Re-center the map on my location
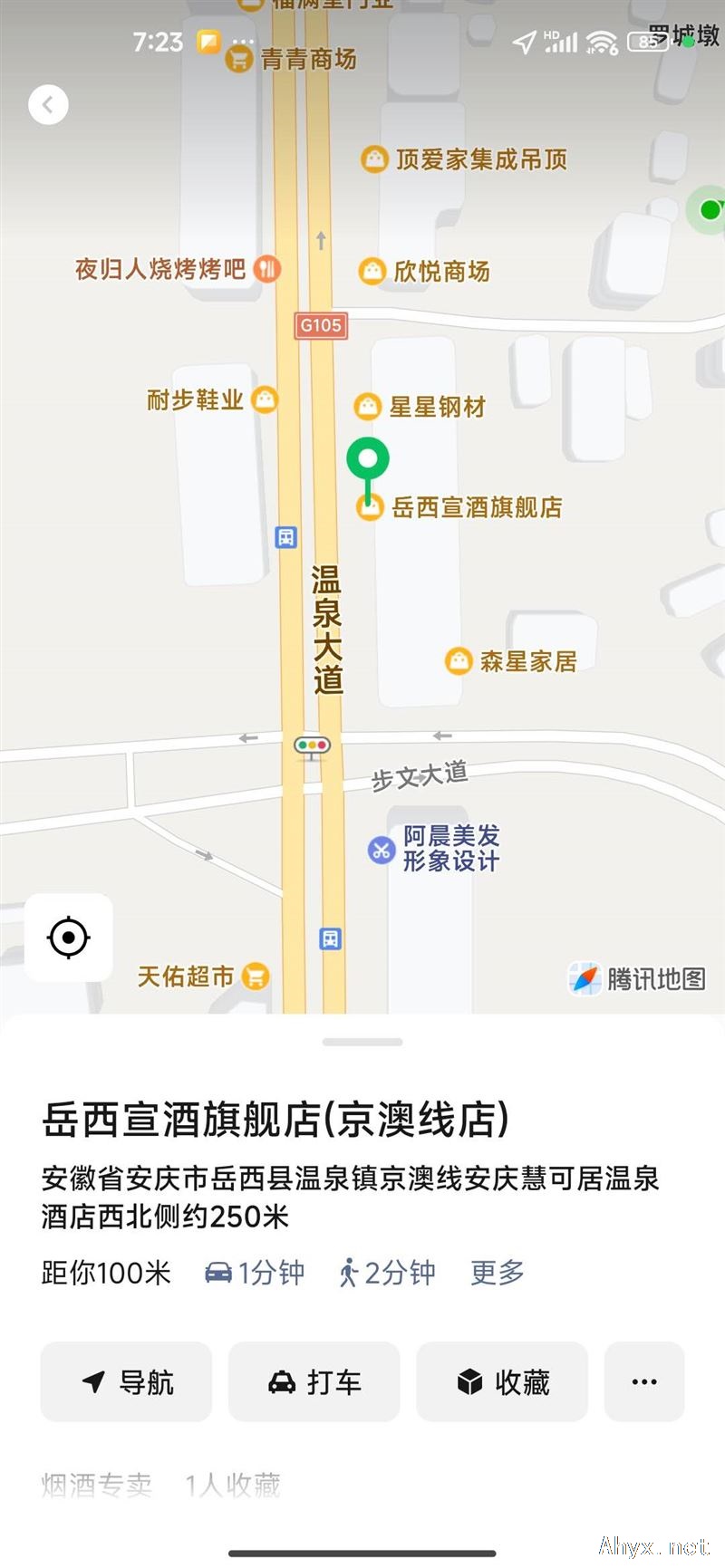Screen dimensions: 725x1568 (x=69, y=938)
